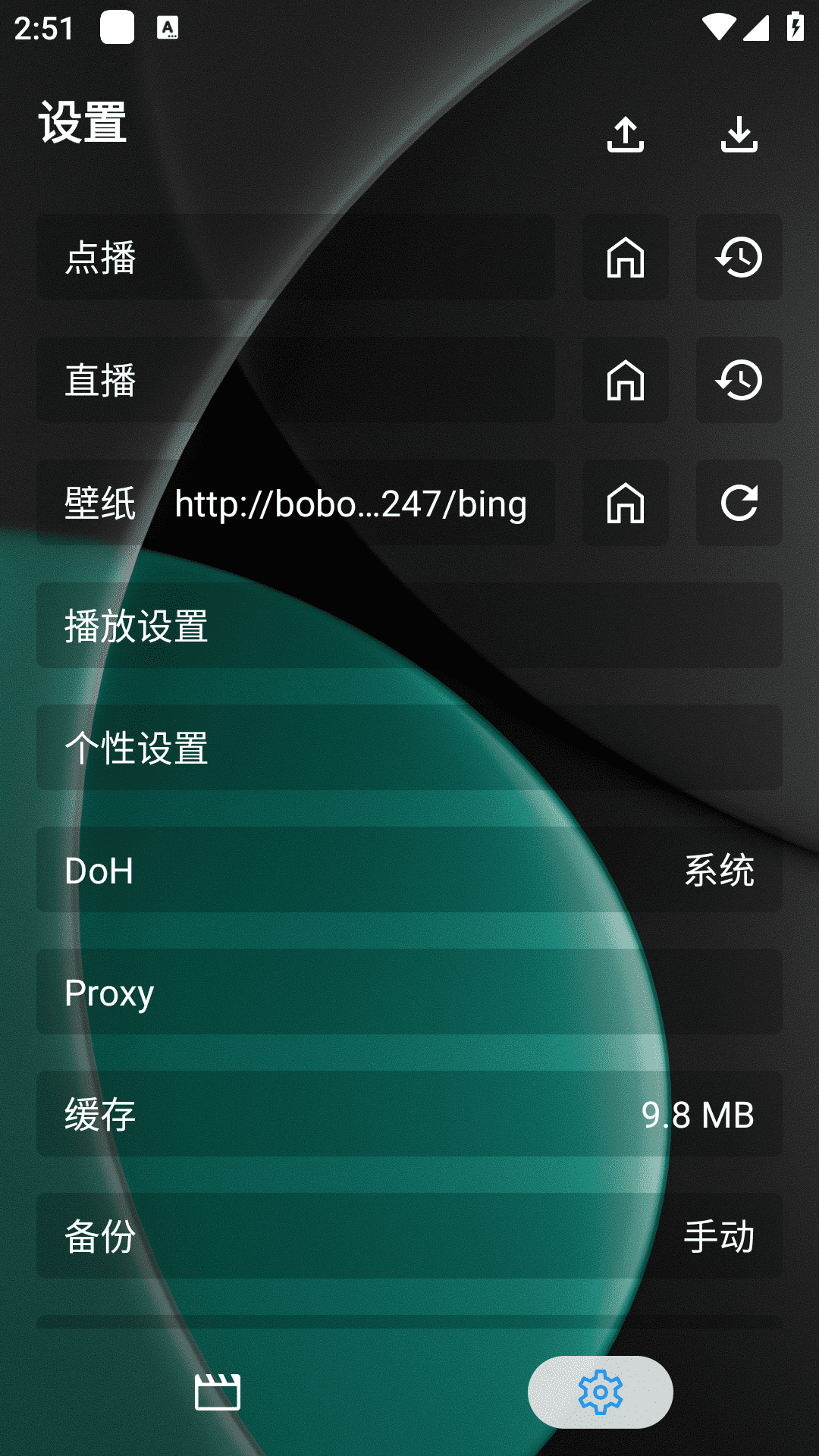View history of 点播 sources
Viewport: 819px width, 1456px height.
pos(739,258)
